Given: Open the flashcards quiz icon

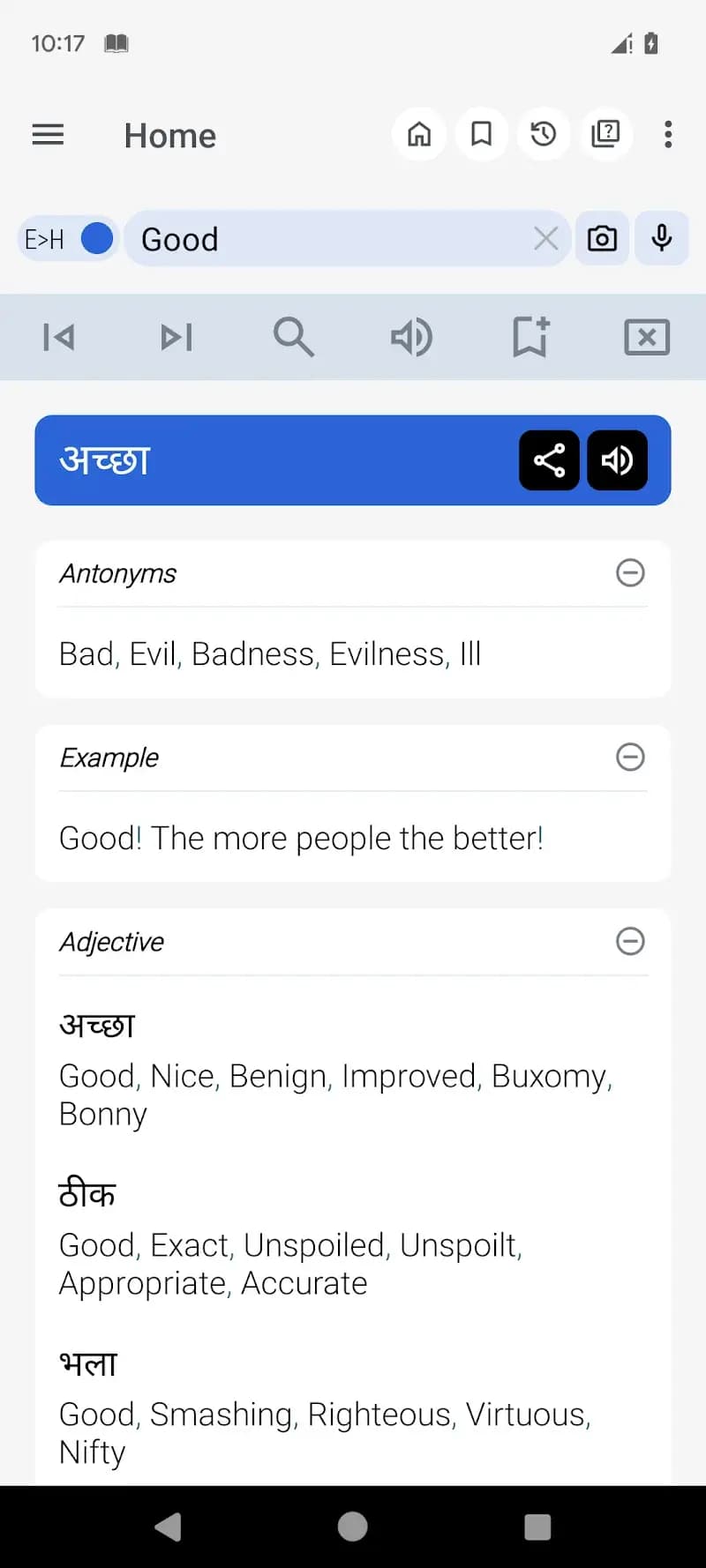Looking at the screenshot, I should click(605, 134).
